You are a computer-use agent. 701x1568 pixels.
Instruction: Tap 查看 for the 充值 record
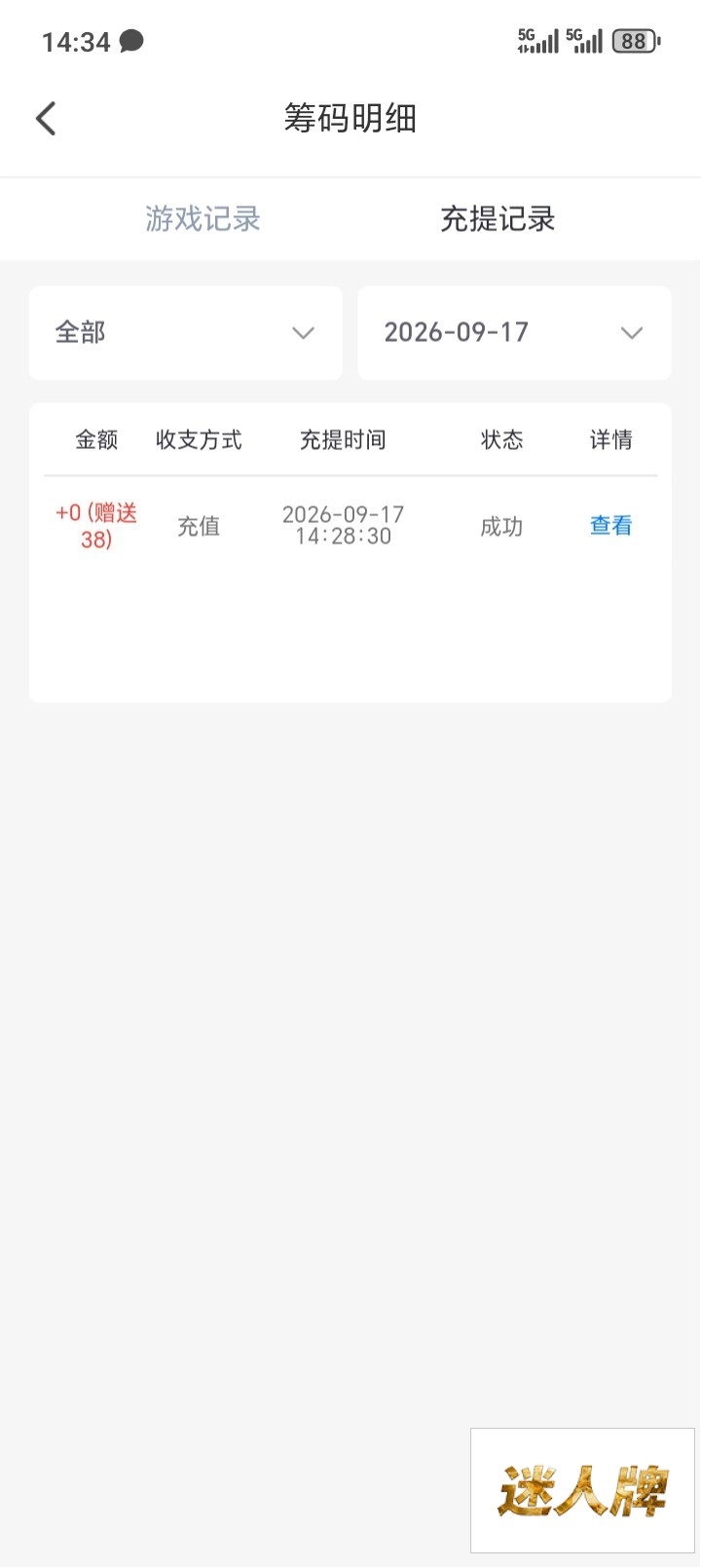(x=611, y=526)
